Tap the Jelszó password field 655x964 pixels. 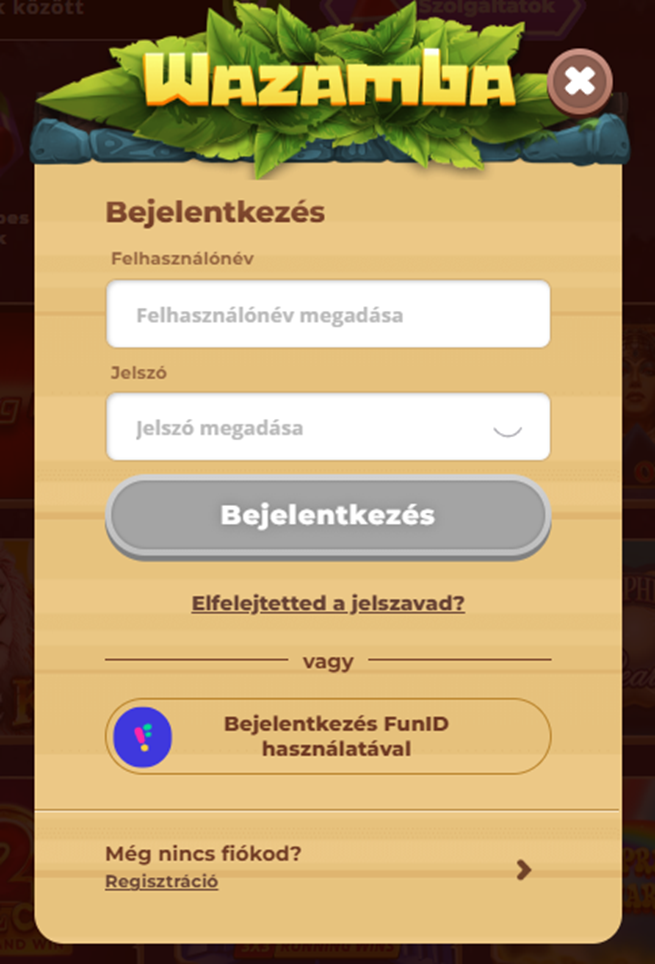click(300, 428)
